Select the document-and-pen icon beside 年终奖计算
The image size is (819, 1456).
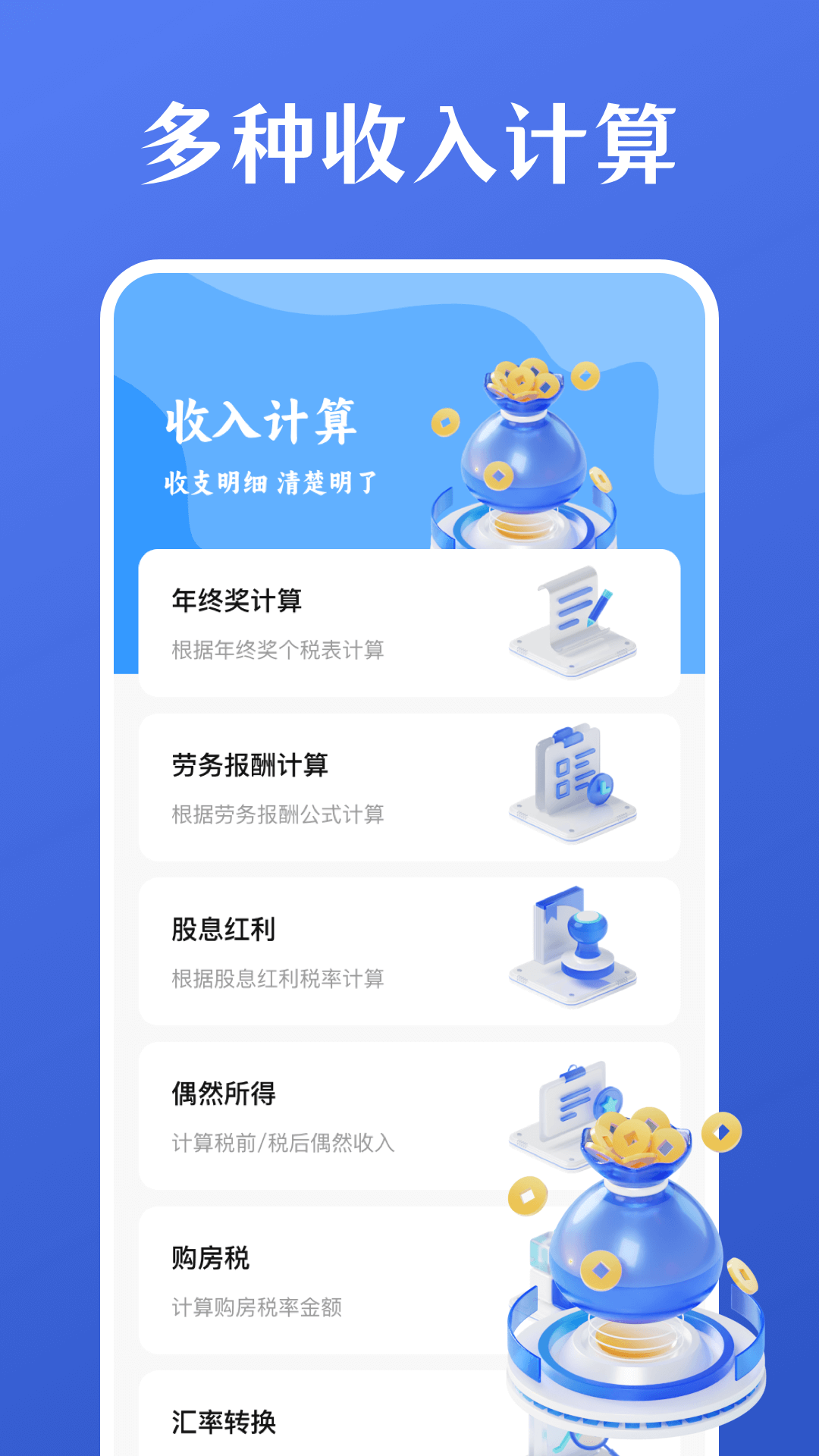click(573, 622)
